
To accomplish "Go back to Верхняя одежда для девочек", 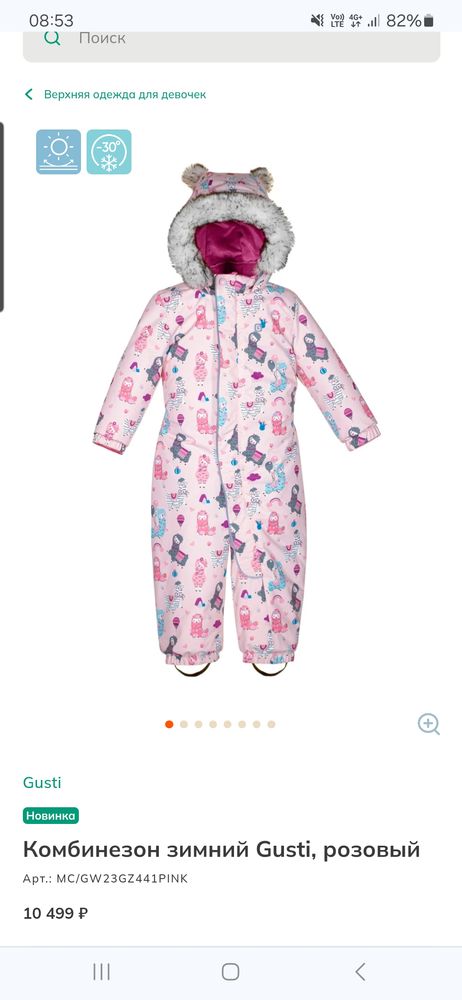I will coord(116,94).
